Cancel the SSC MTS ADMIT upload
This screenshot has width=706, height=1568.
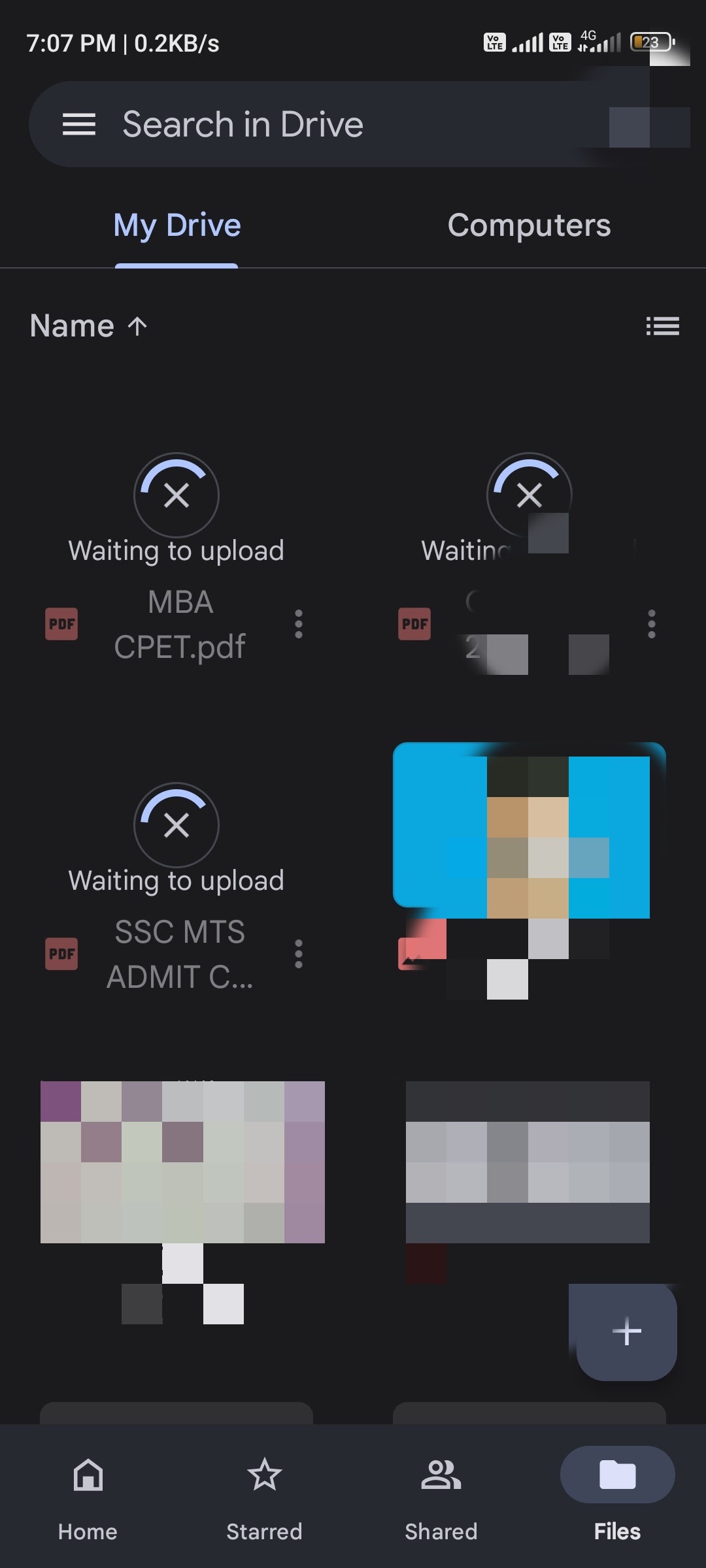click(x=175, y=825)
